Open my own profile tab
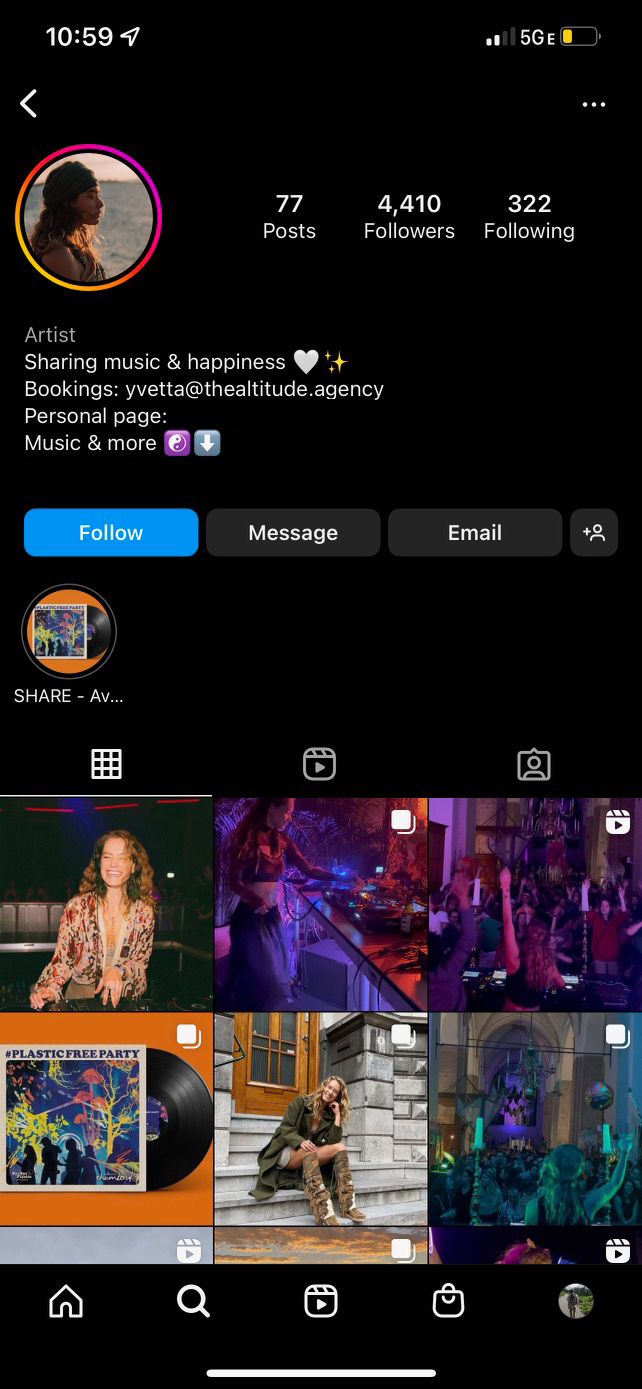 (x=575, y=1301)
